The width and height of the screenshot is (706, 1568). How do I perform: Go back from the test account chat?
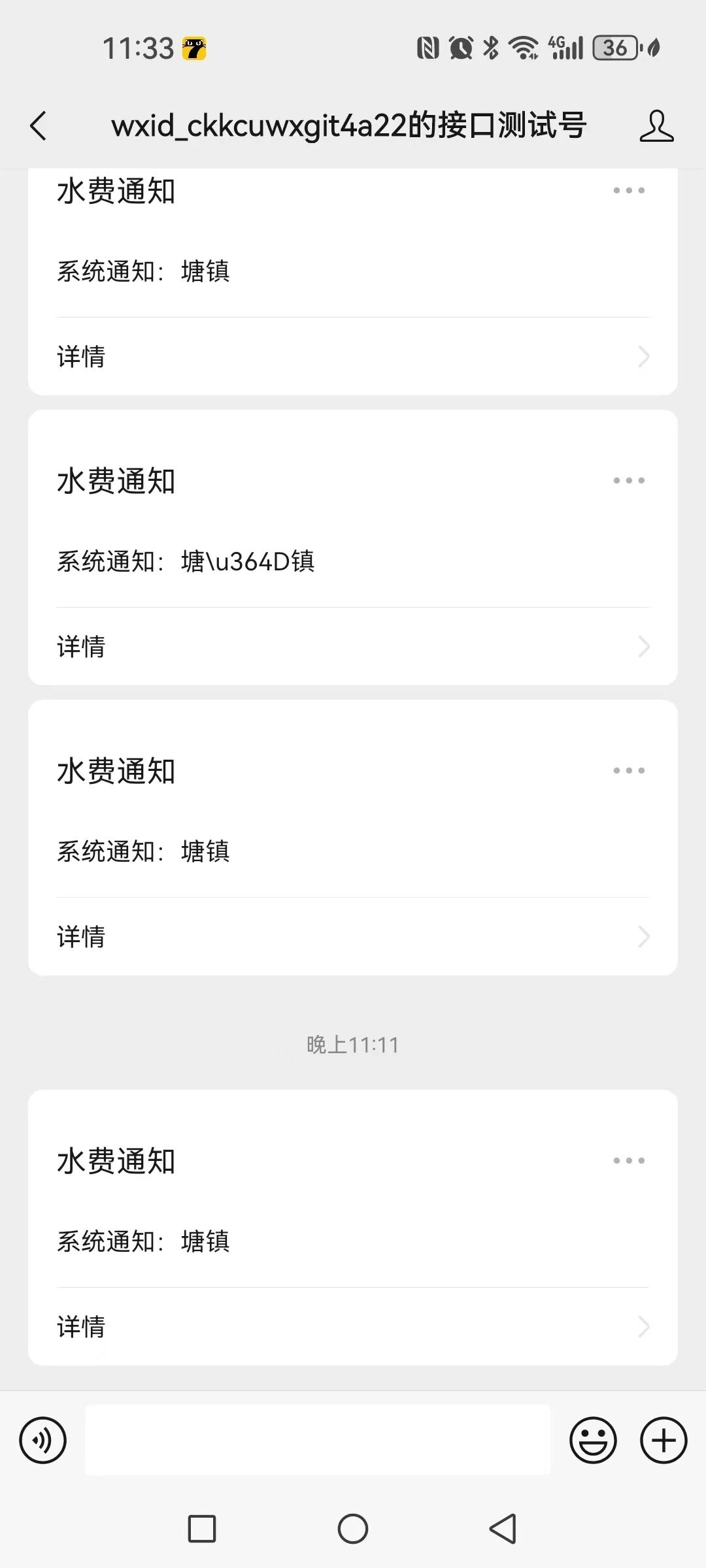[x=39, y=125]
